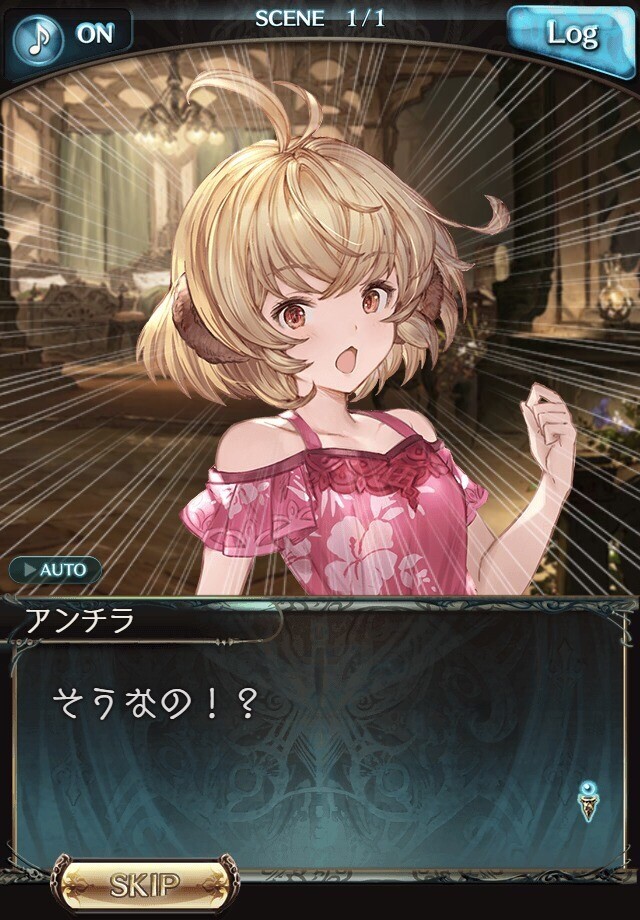Open the dialogue Log

(572, 35)
